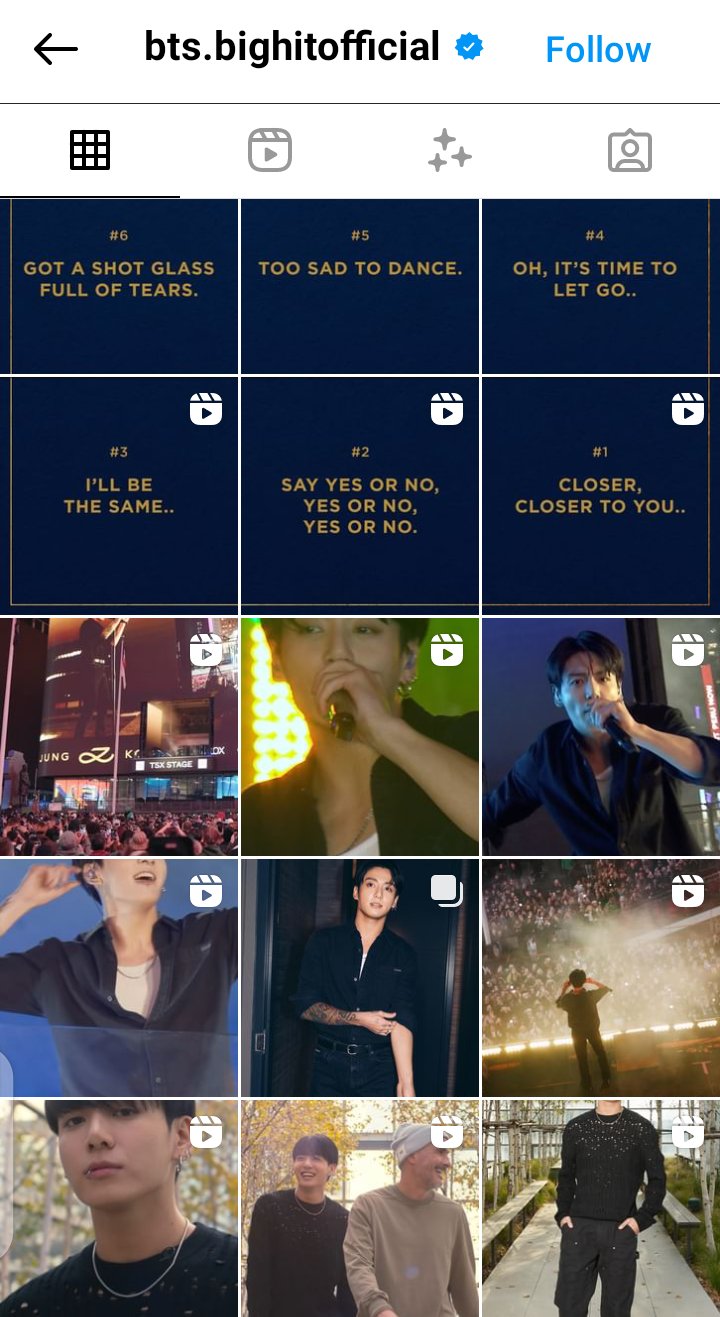
Task: Open the reel with two men smiling
Action: click(x=360, y=1208)
